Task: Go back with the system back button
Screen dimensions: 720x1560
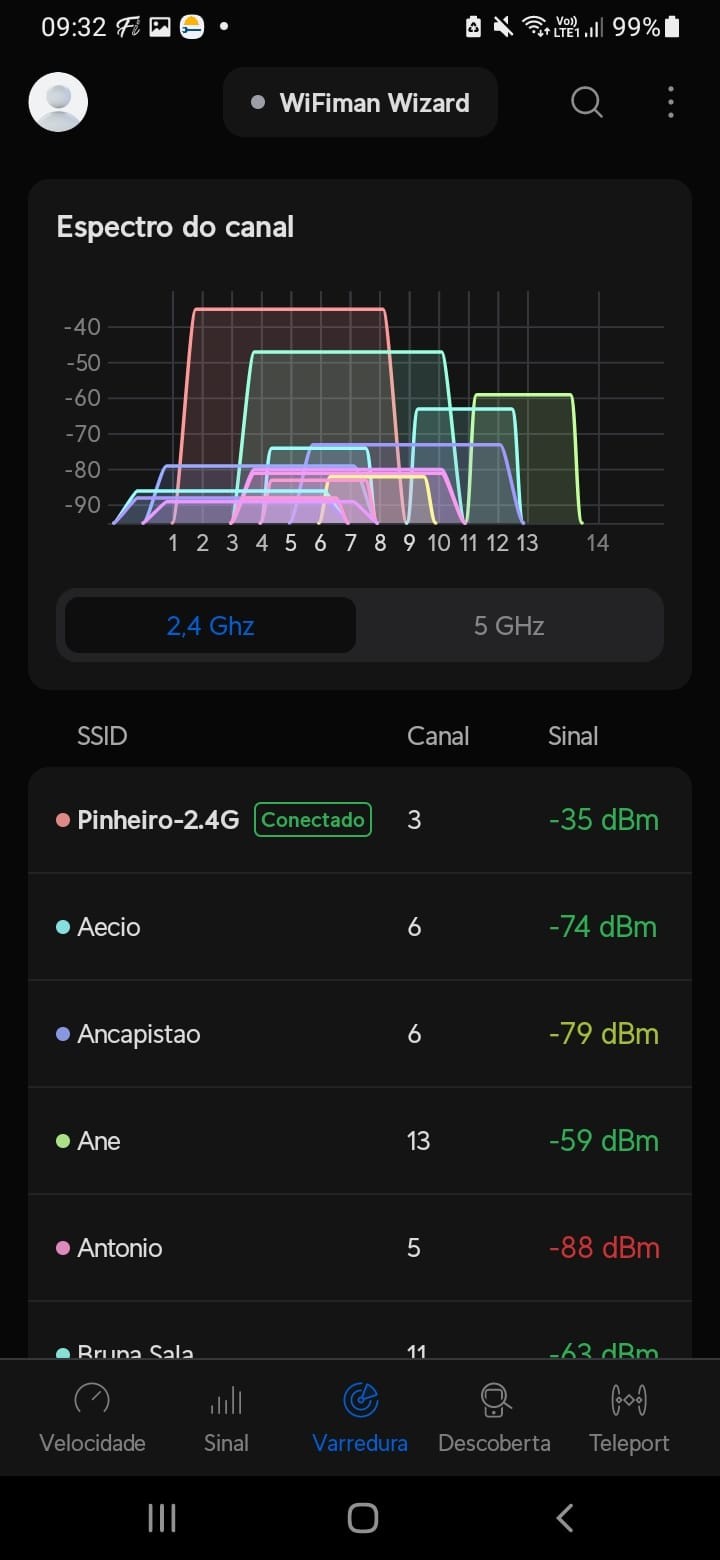Action: pos(564,1518)
